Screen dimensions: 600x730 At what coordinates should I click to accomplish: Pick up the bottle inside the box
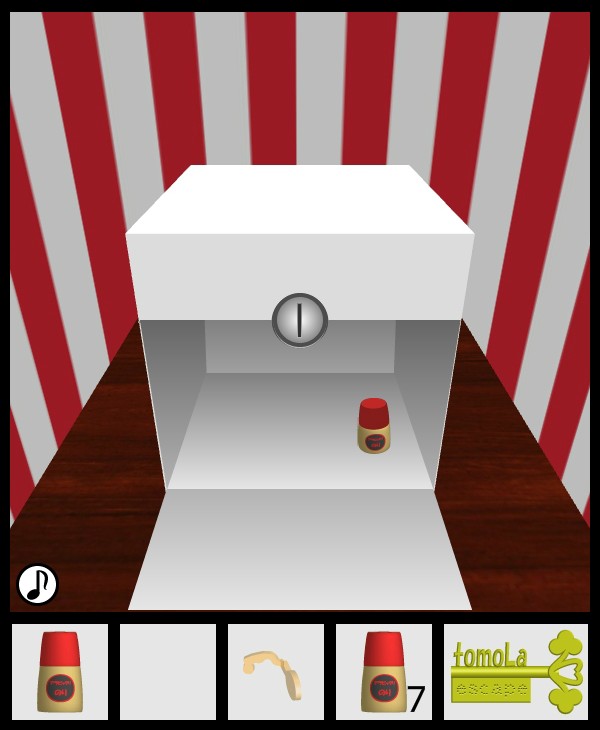[x=374, y=426]
